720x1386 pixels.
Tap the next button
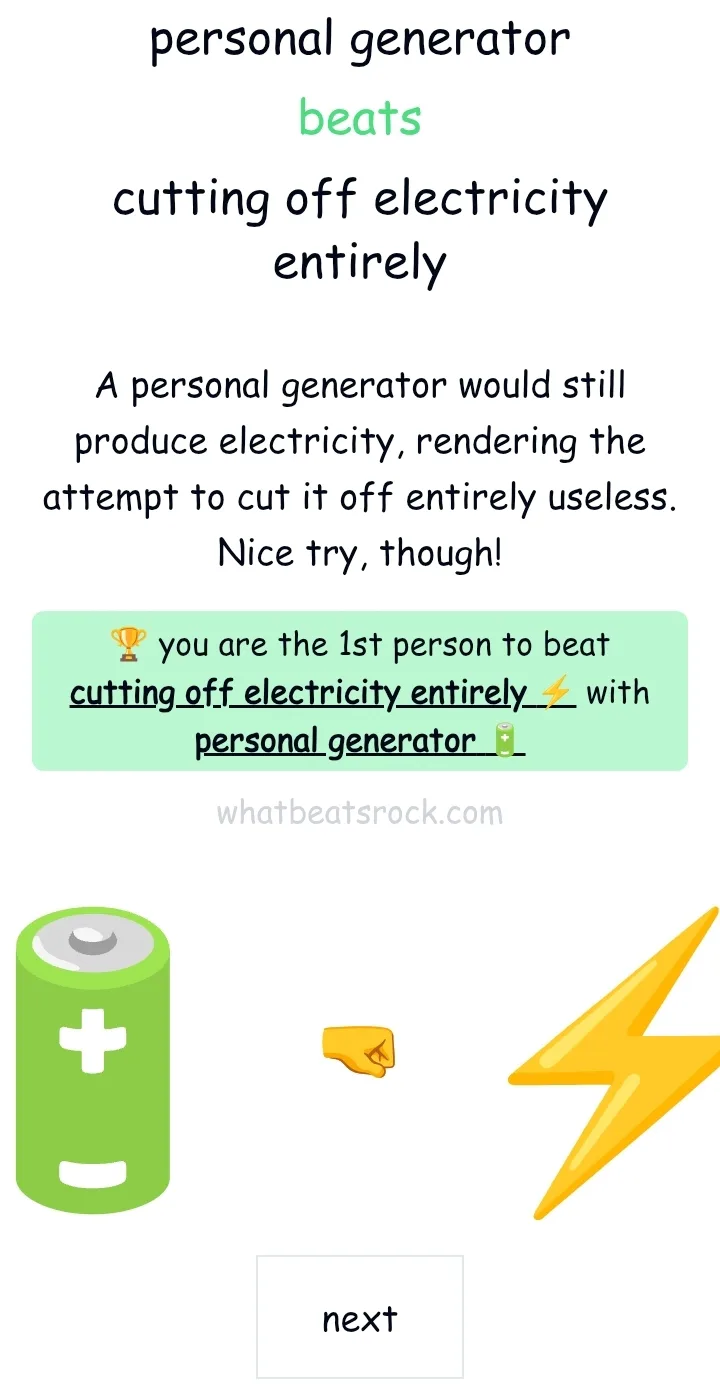(360, 1317)
